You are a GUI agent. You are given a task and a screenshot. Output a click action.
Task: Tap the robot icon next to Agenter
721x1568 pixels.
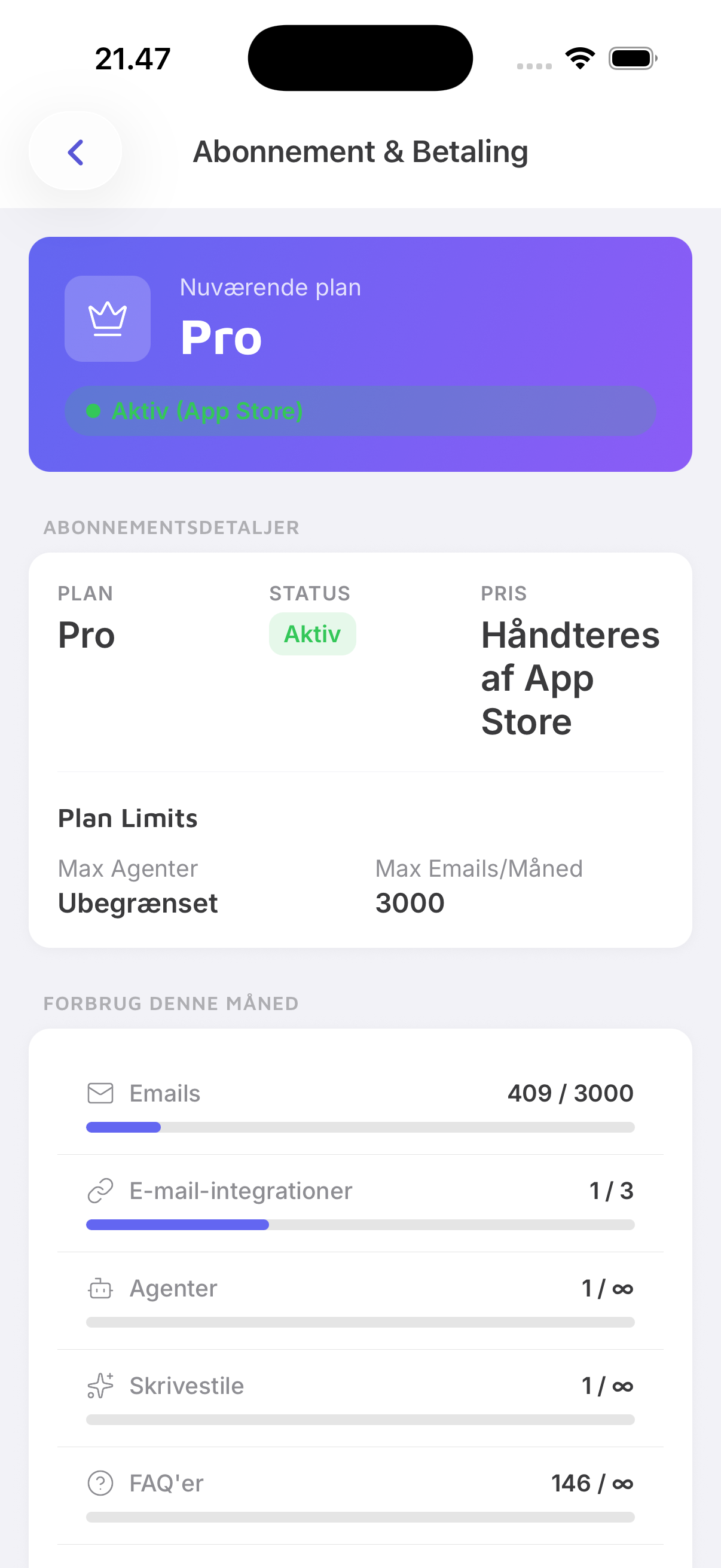click(x=101, y=1288)
